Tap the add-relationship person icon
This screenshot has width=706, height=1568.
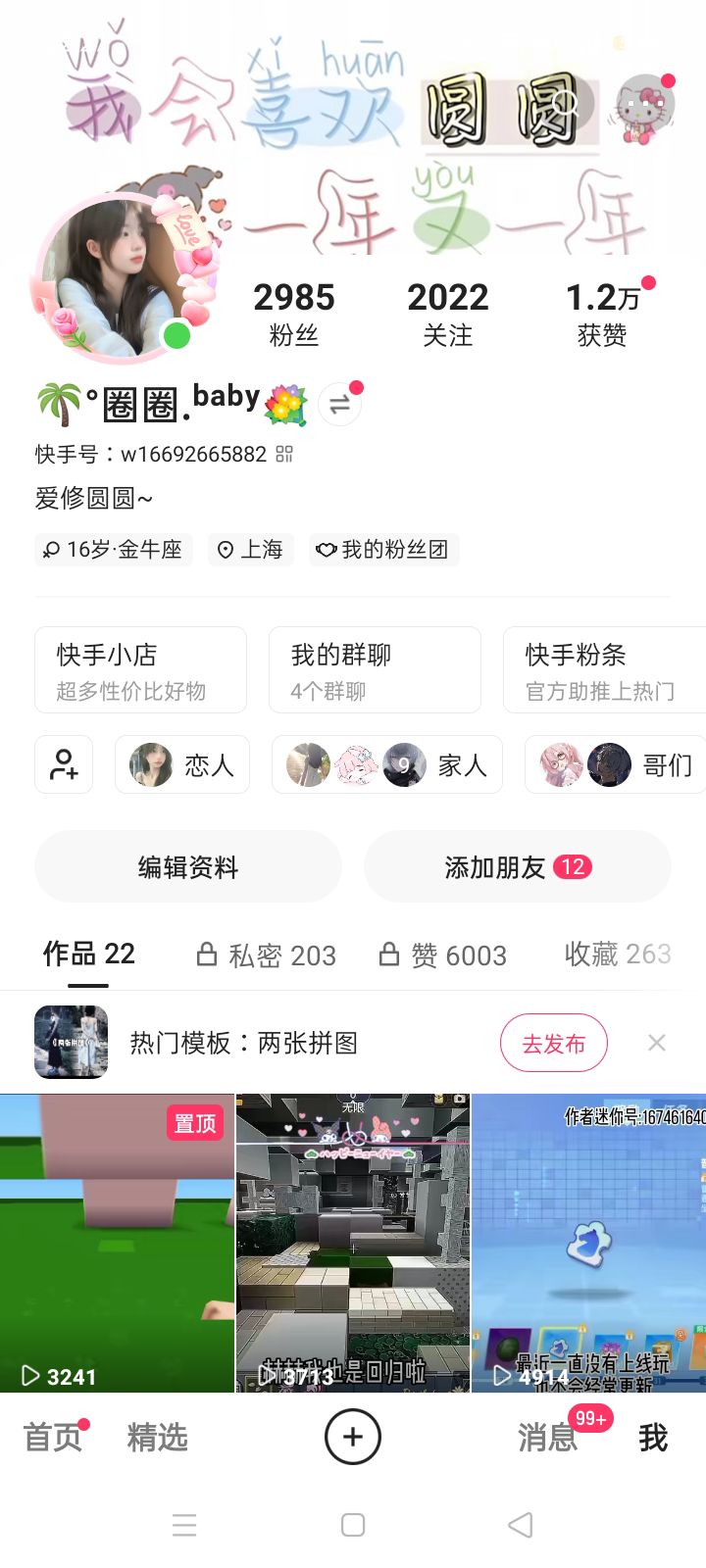tap(64, 764)
